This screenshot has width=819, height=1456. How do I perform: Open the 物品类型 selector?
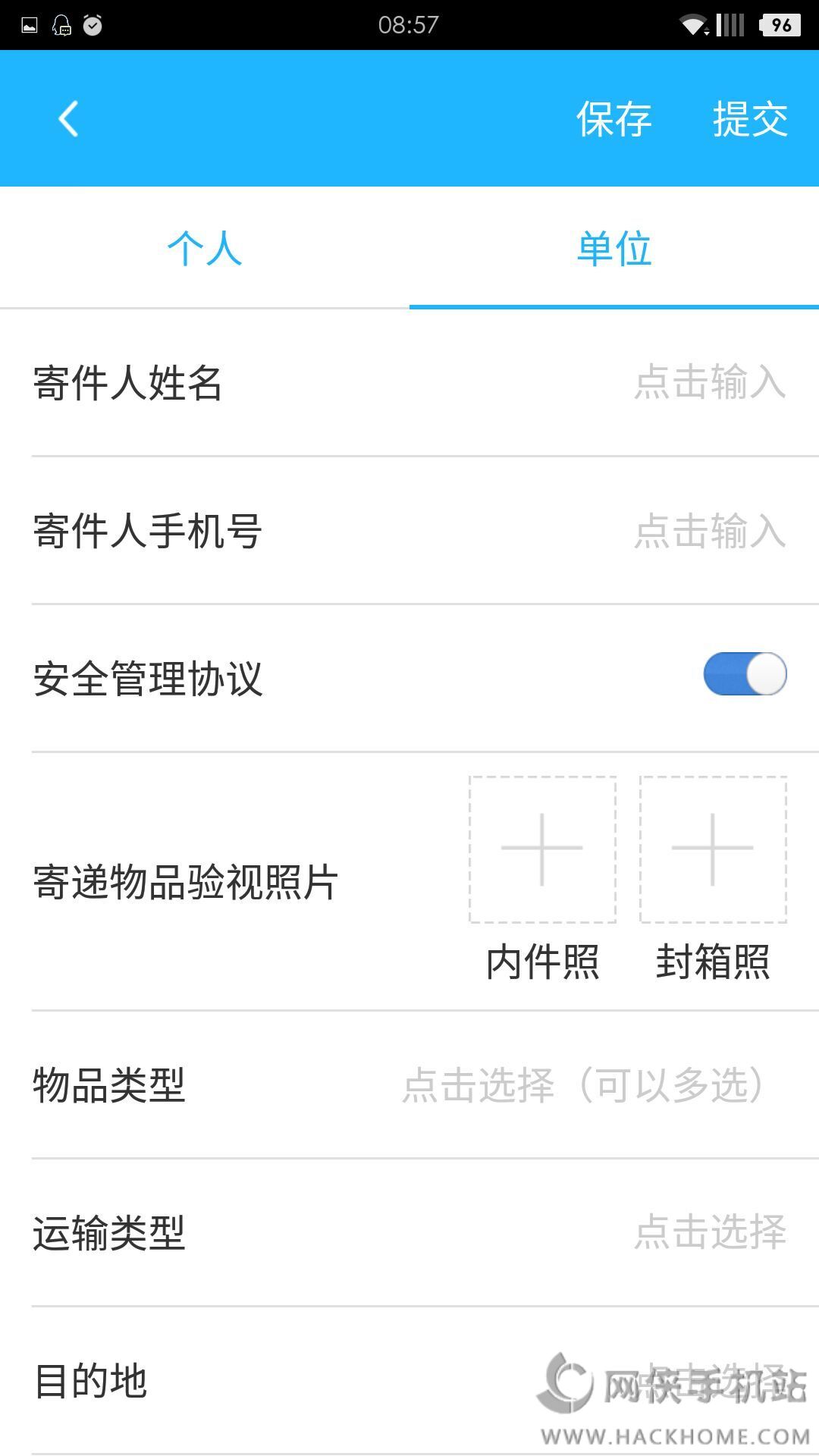[584, 1084]
